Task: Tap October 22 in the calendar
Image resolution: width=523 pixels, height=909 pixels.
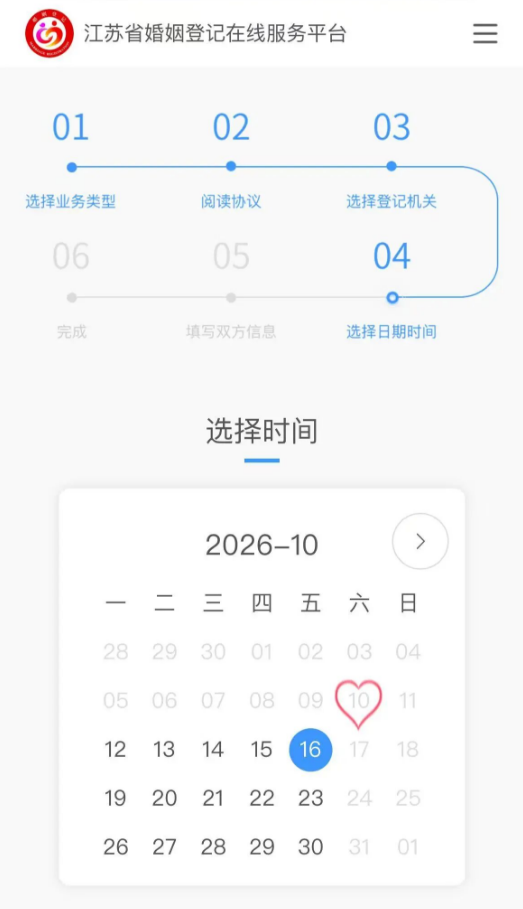Action: (x=262, y=798)
